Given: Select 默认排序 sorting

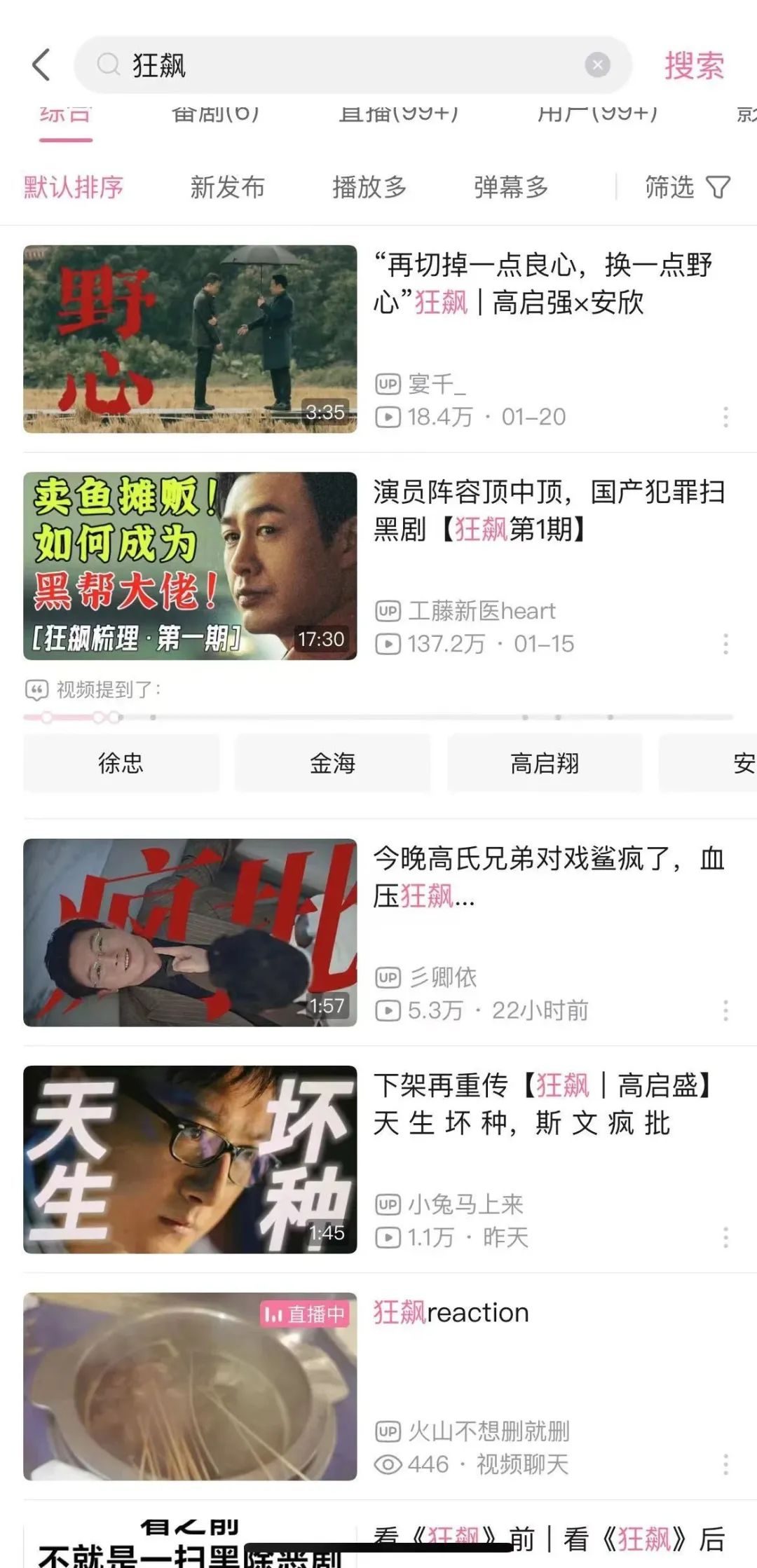Looking at the screenshot, I should (74, 187).
